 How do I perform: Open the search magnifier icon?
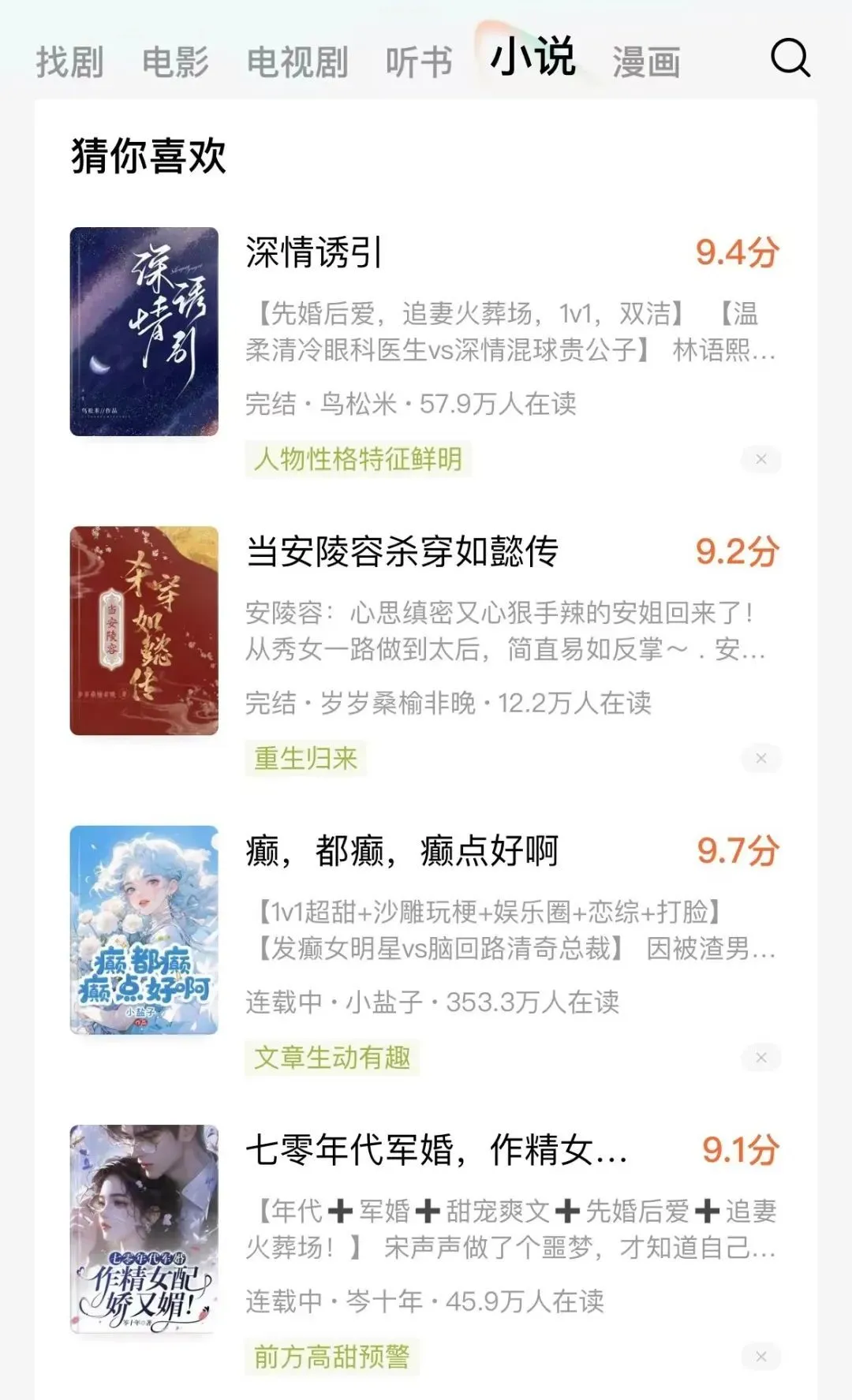tap(790, 58)
